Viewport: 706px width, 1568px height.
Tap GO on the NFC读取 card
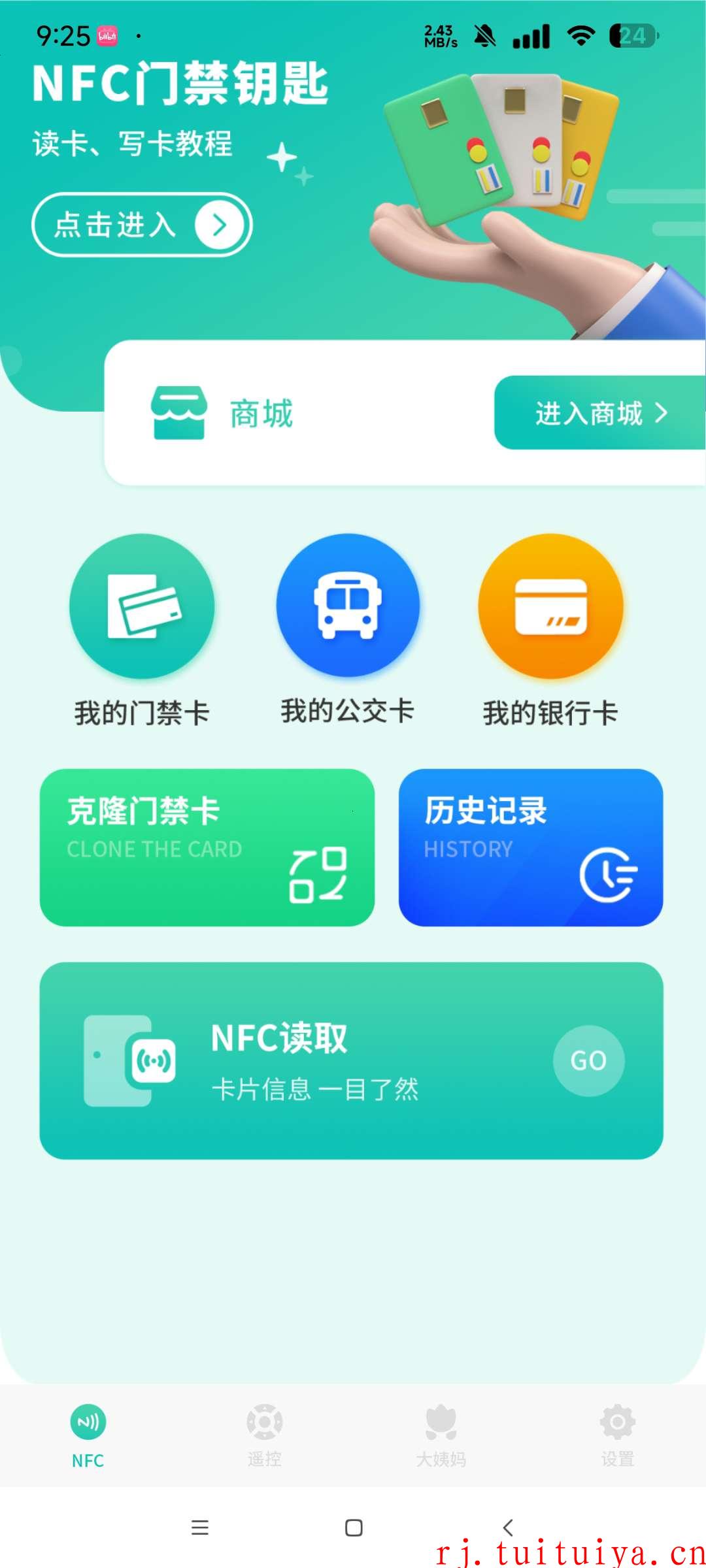(588, 1060)
